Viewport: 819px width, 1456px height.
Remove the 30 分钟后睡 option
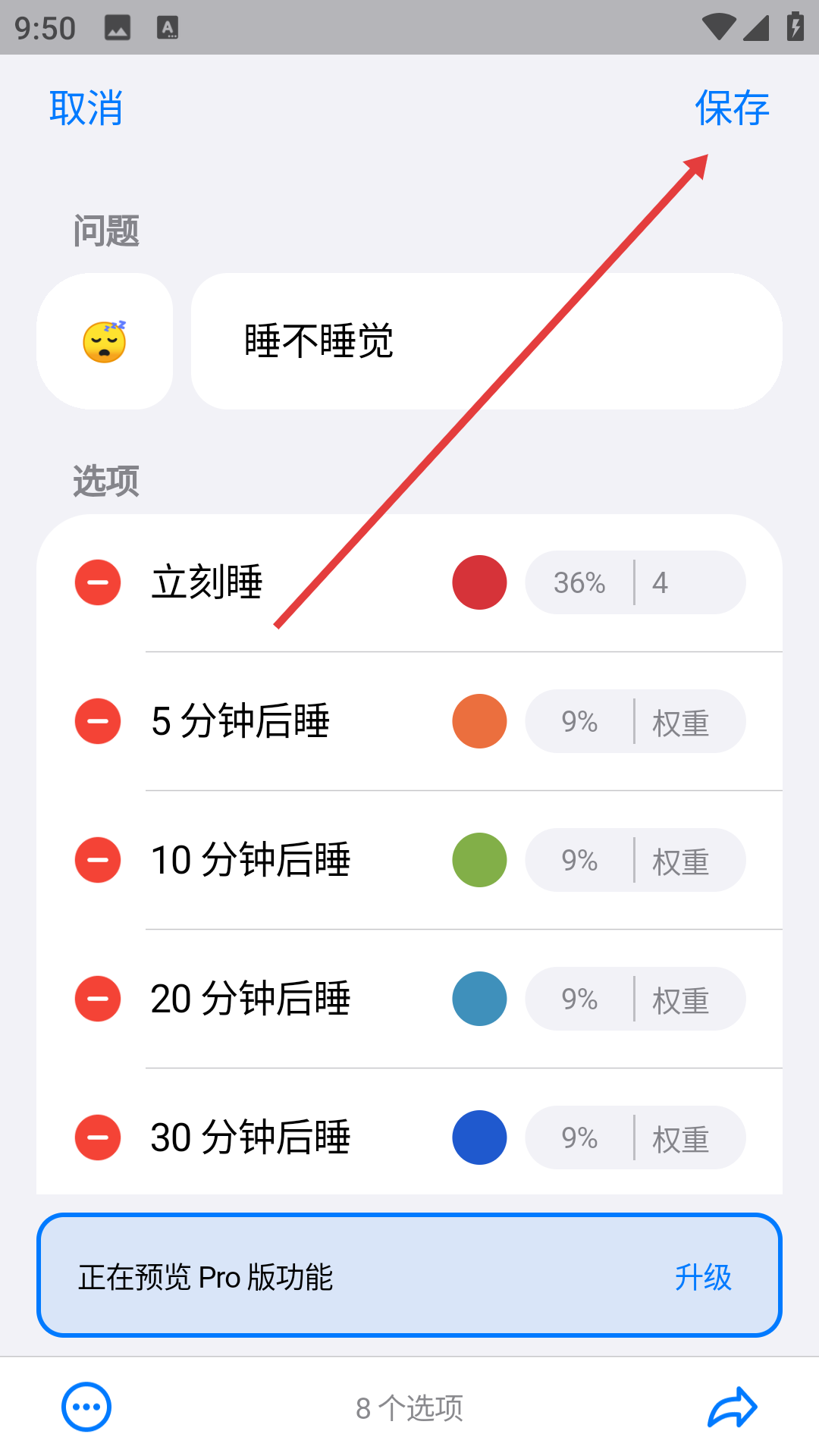point(98,1137)
